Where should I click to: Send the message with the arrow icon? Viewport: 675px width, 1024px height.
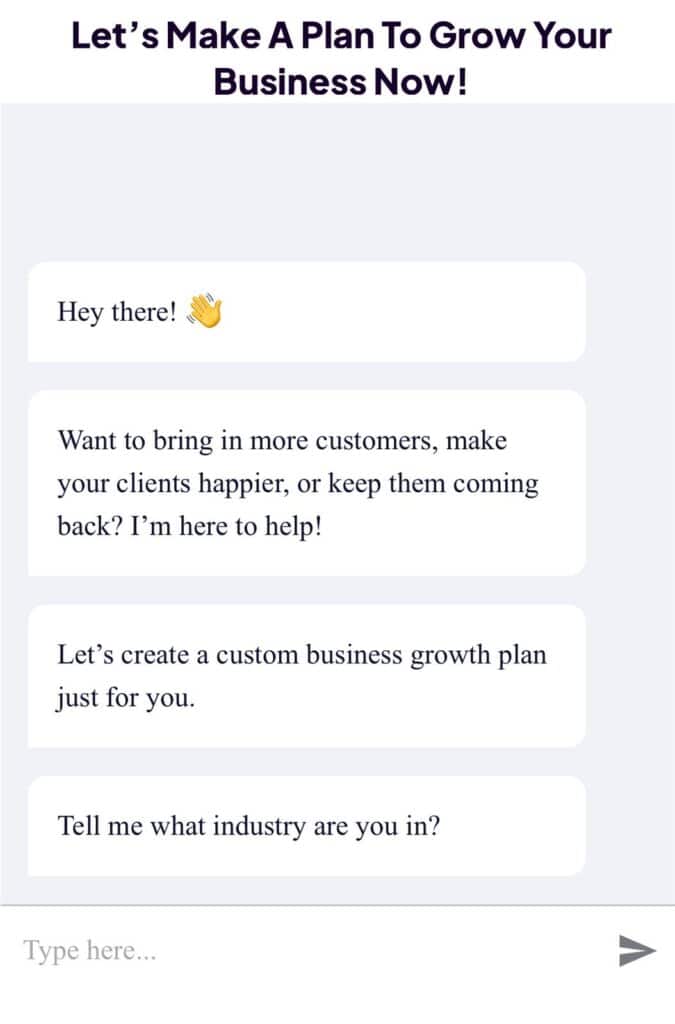pyautogui.click(x=637, y=950)
